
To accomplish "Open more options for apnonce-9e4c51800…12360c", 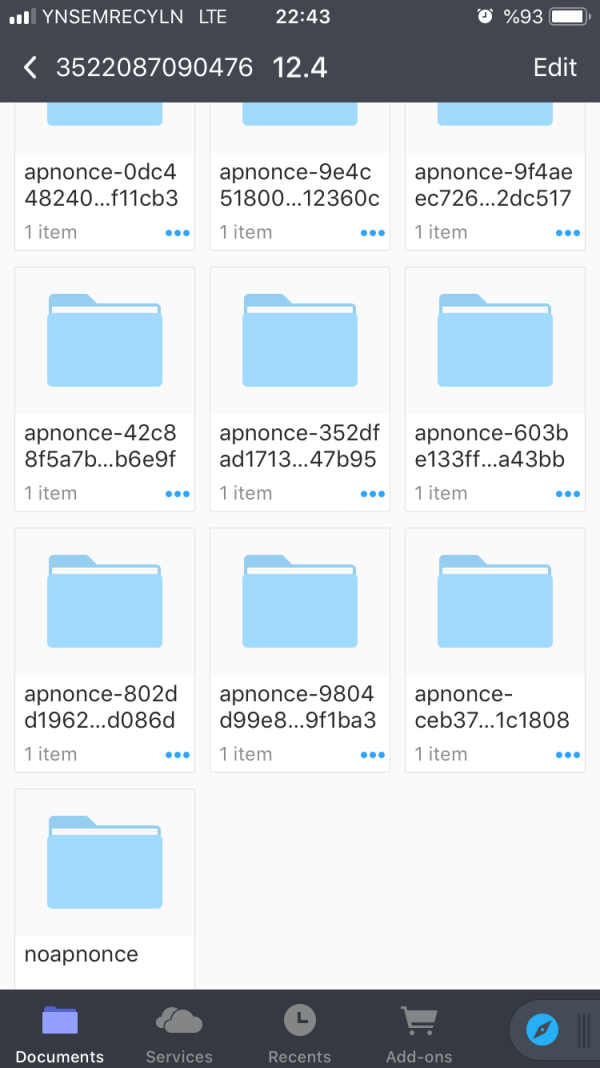I will click(372, 233).
